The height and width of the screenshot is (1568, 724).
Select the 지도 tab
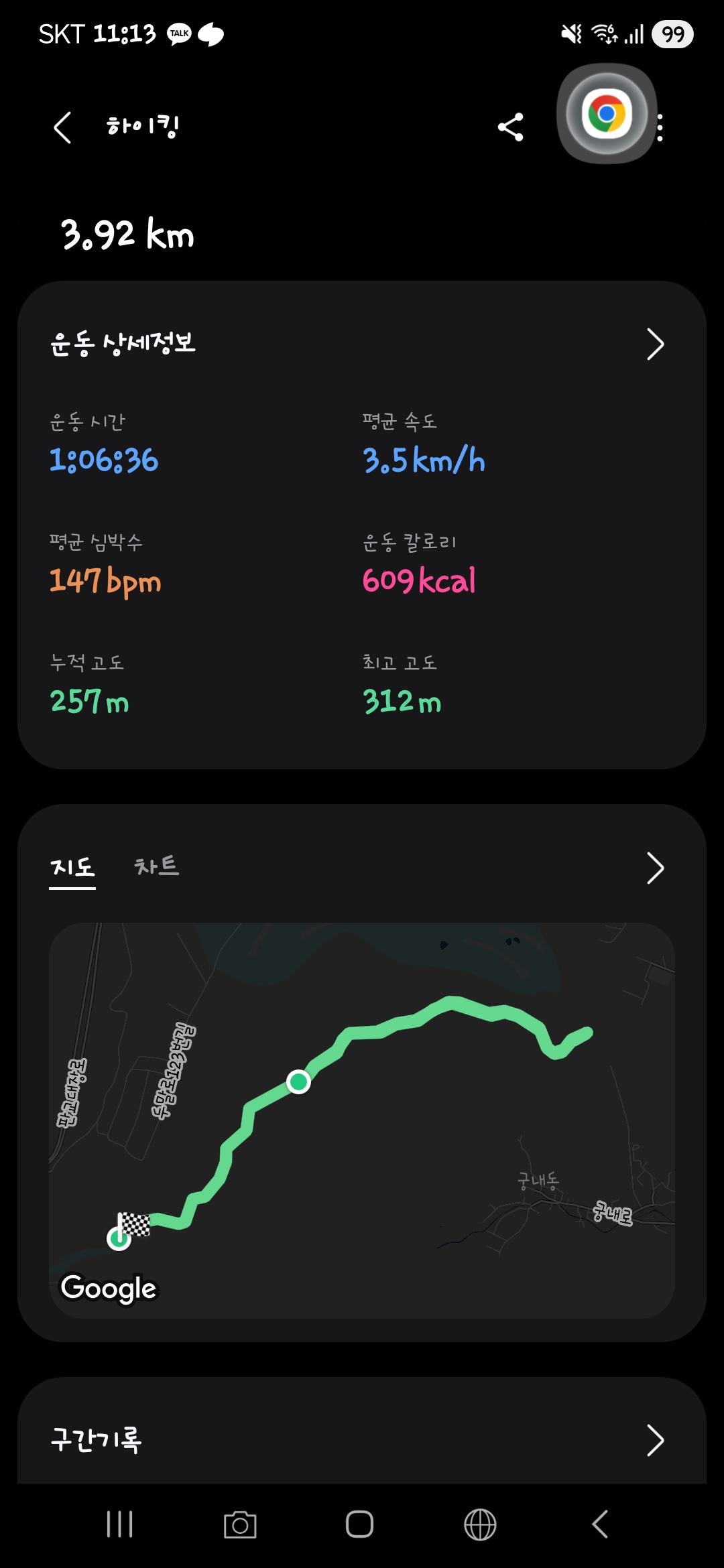click(x=72, y=868)
